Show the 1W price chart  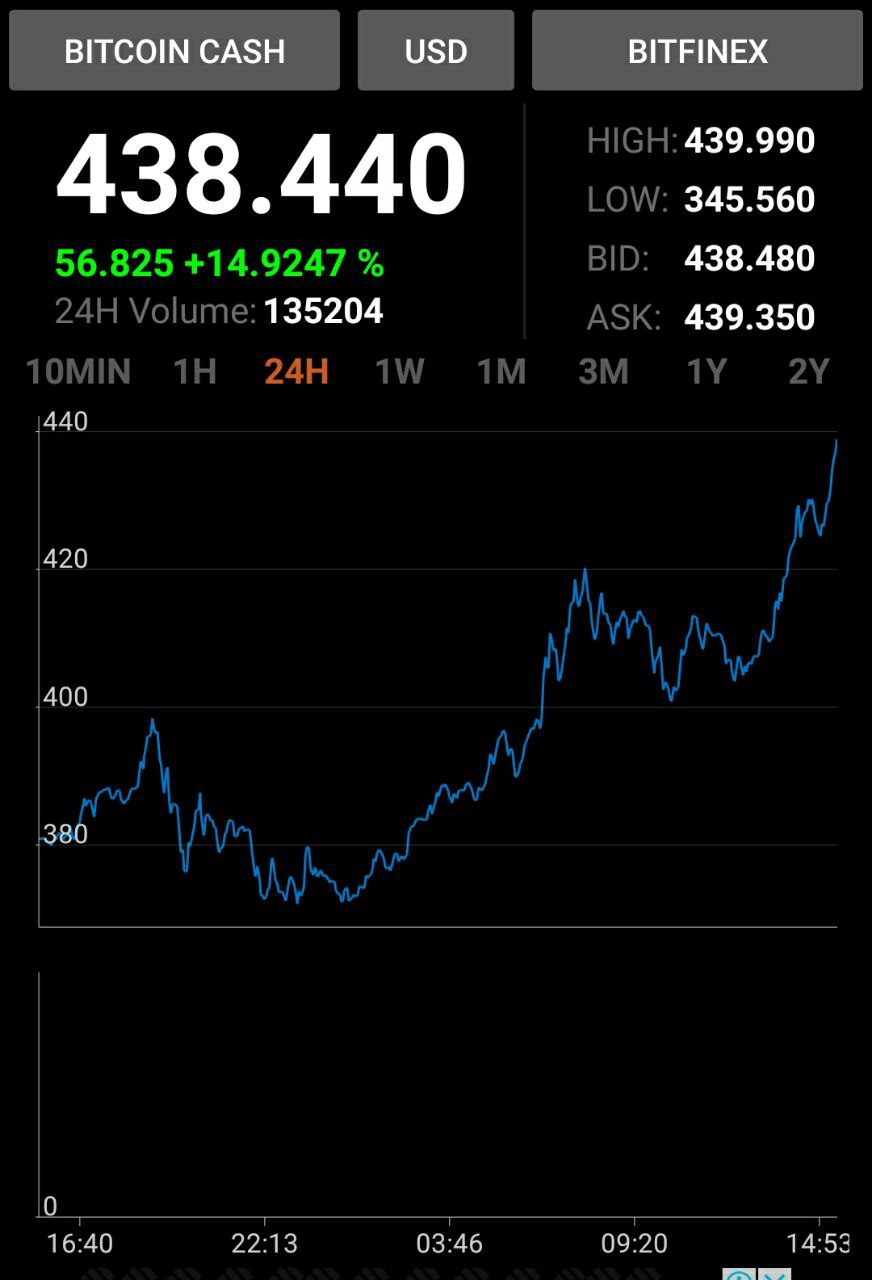click(x=400, y=372)
